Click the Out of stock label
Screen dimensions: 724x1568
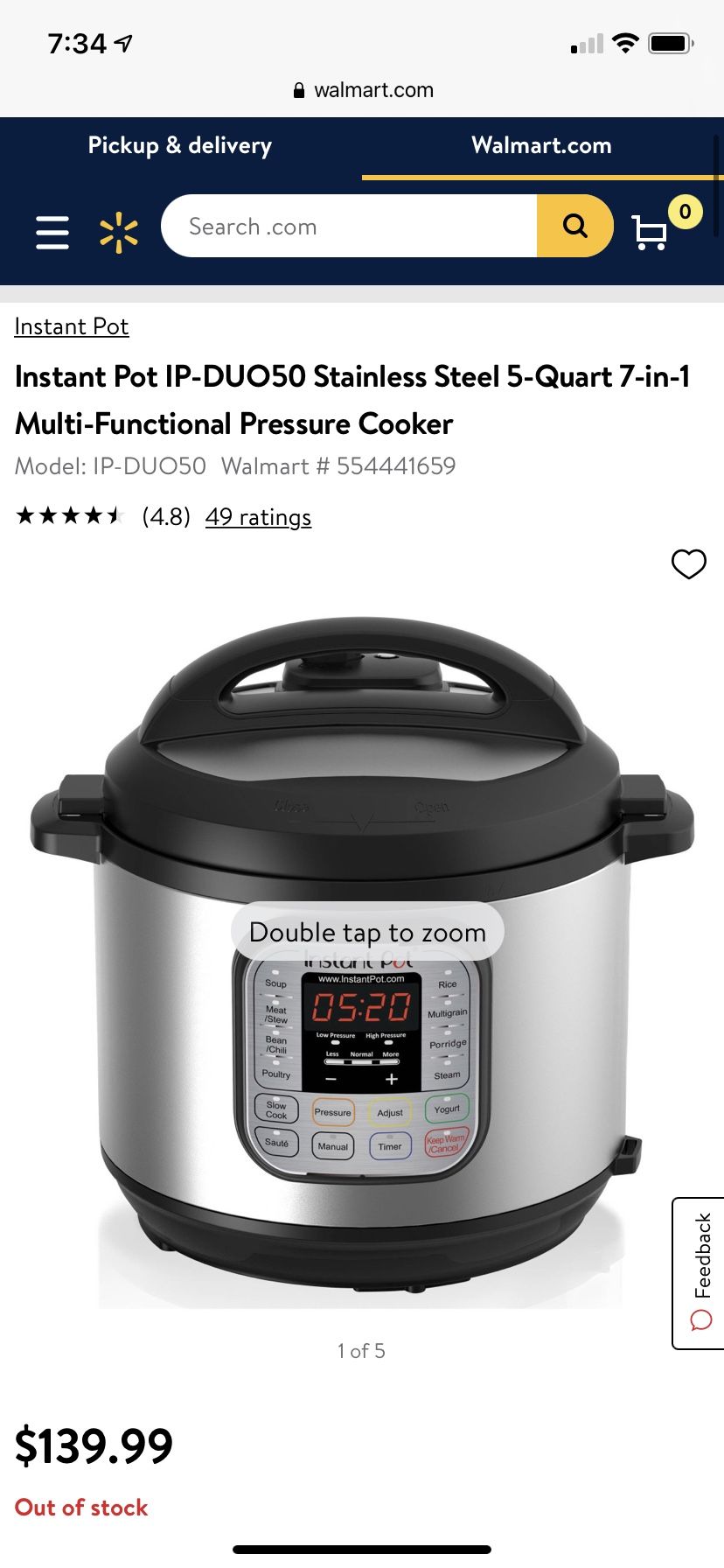80,1508
